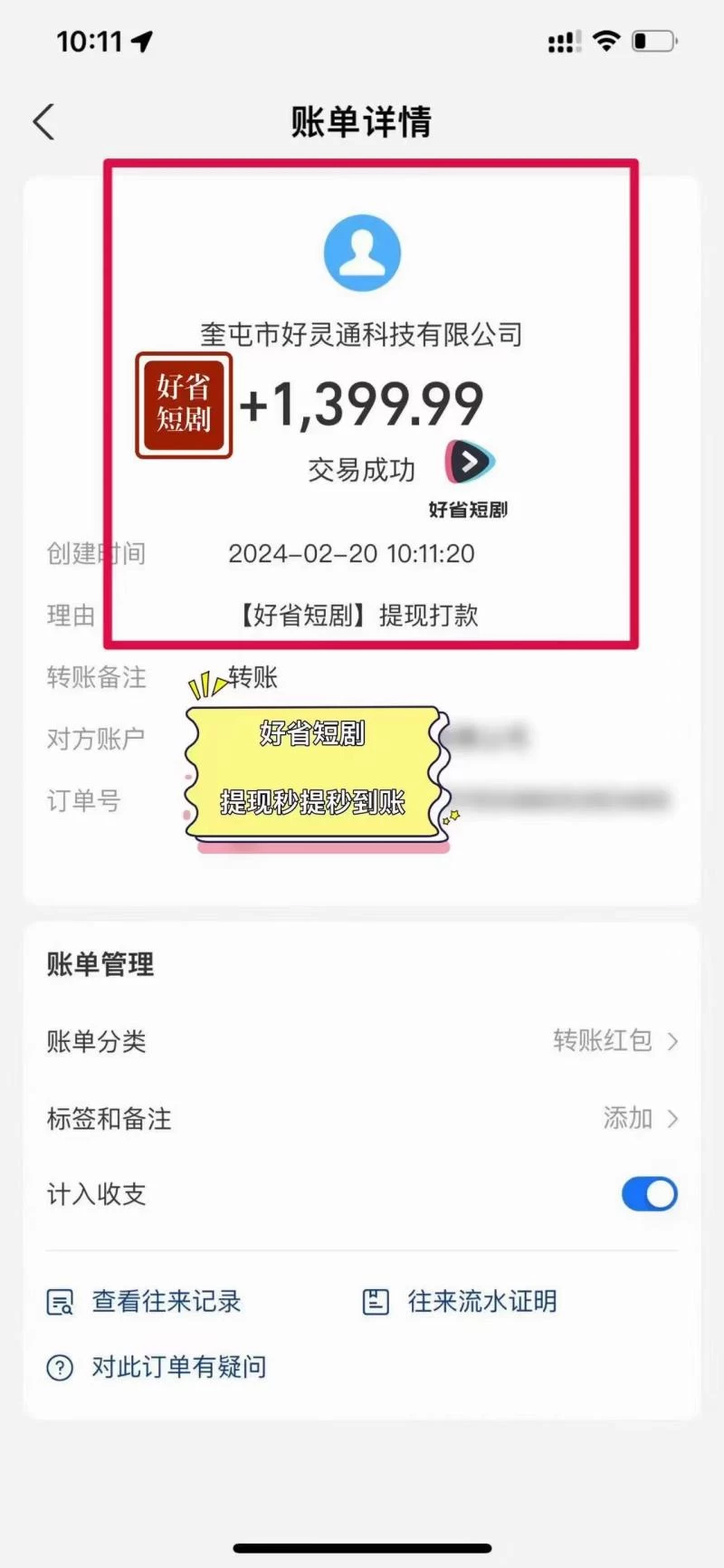Tap the blue contact avatar
724x1568 pixels.
(x=362, y=253)
